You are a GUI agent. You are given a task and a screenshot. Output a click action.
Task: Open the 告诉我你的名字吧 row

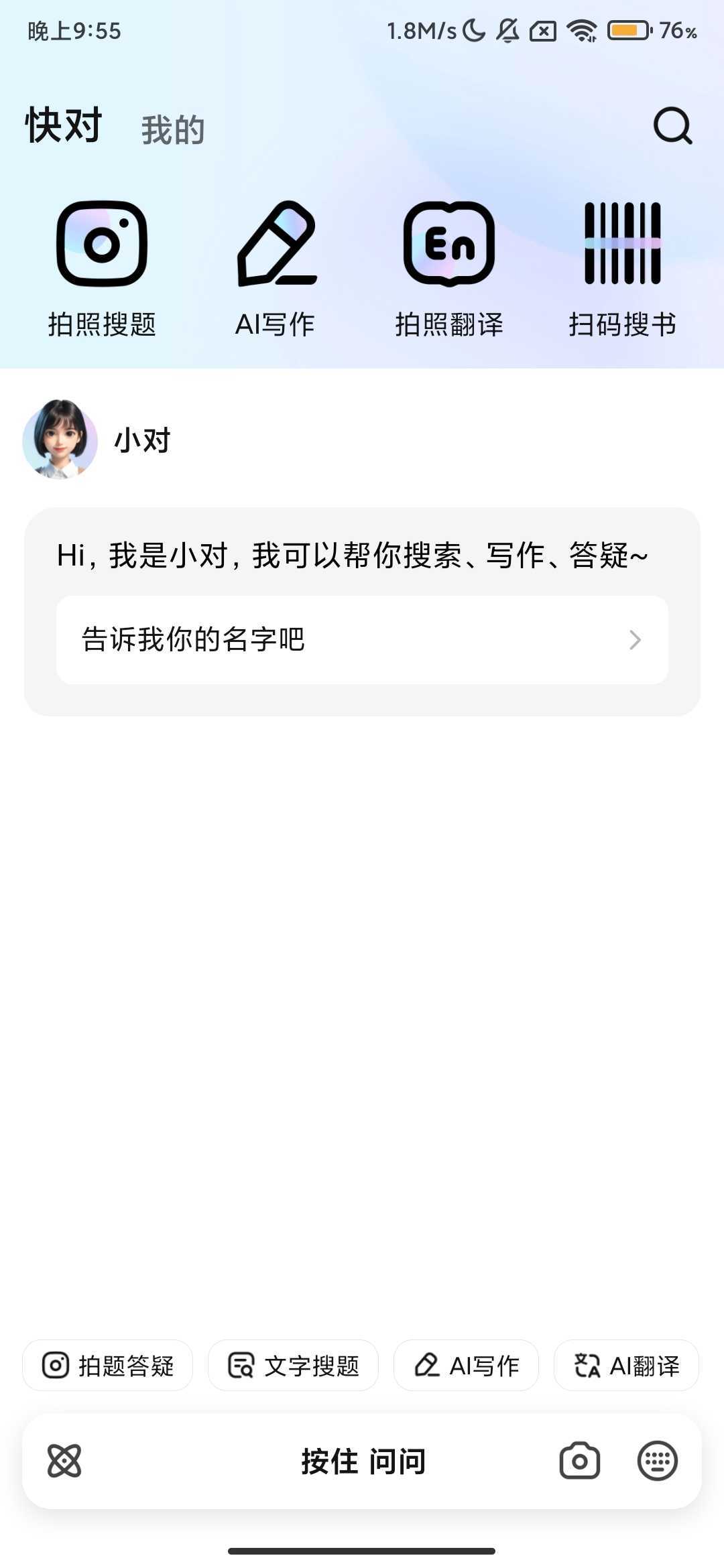(362, 640)
